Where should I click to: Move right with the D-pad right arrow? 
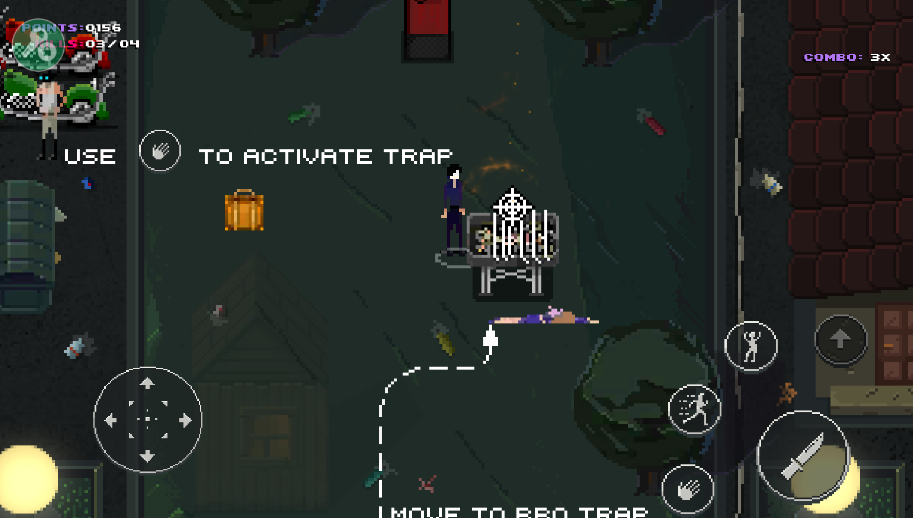[x=184, y=420]
